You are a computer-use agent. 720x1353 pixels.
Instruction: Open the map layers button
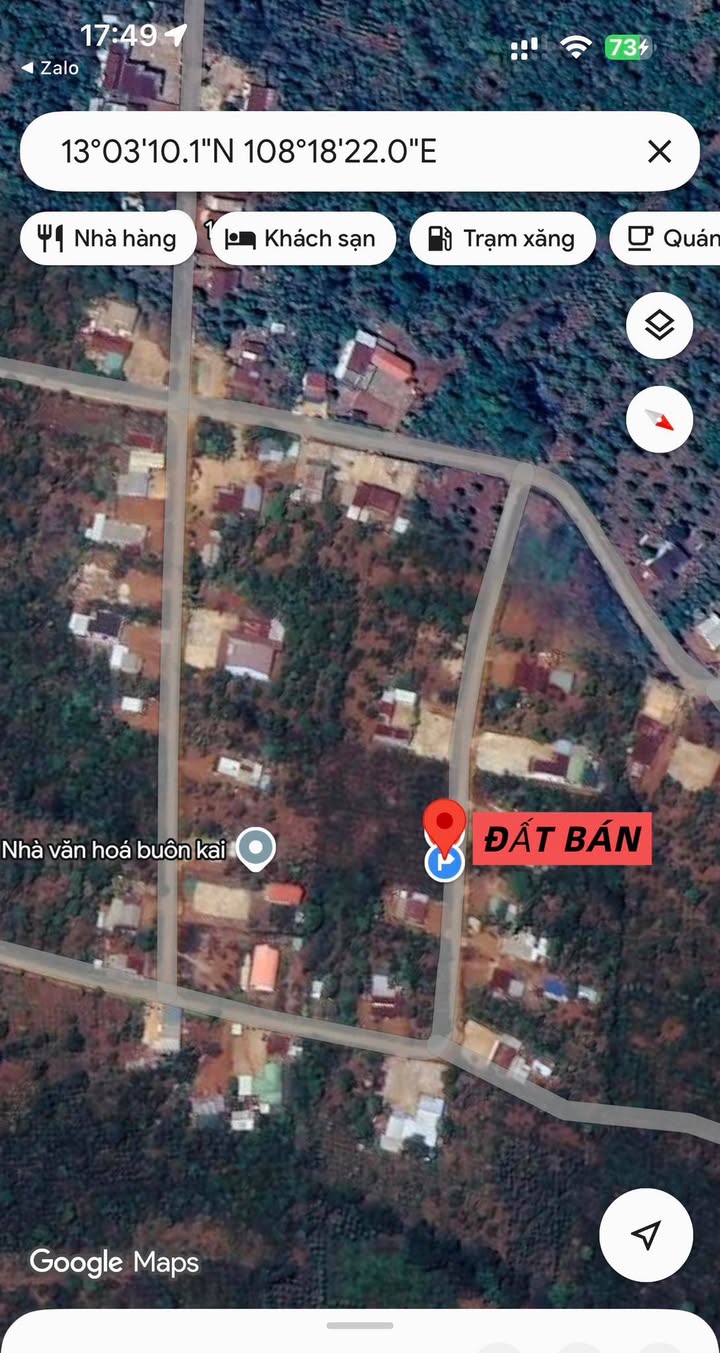pyautogui.click(x=659, y=325)
